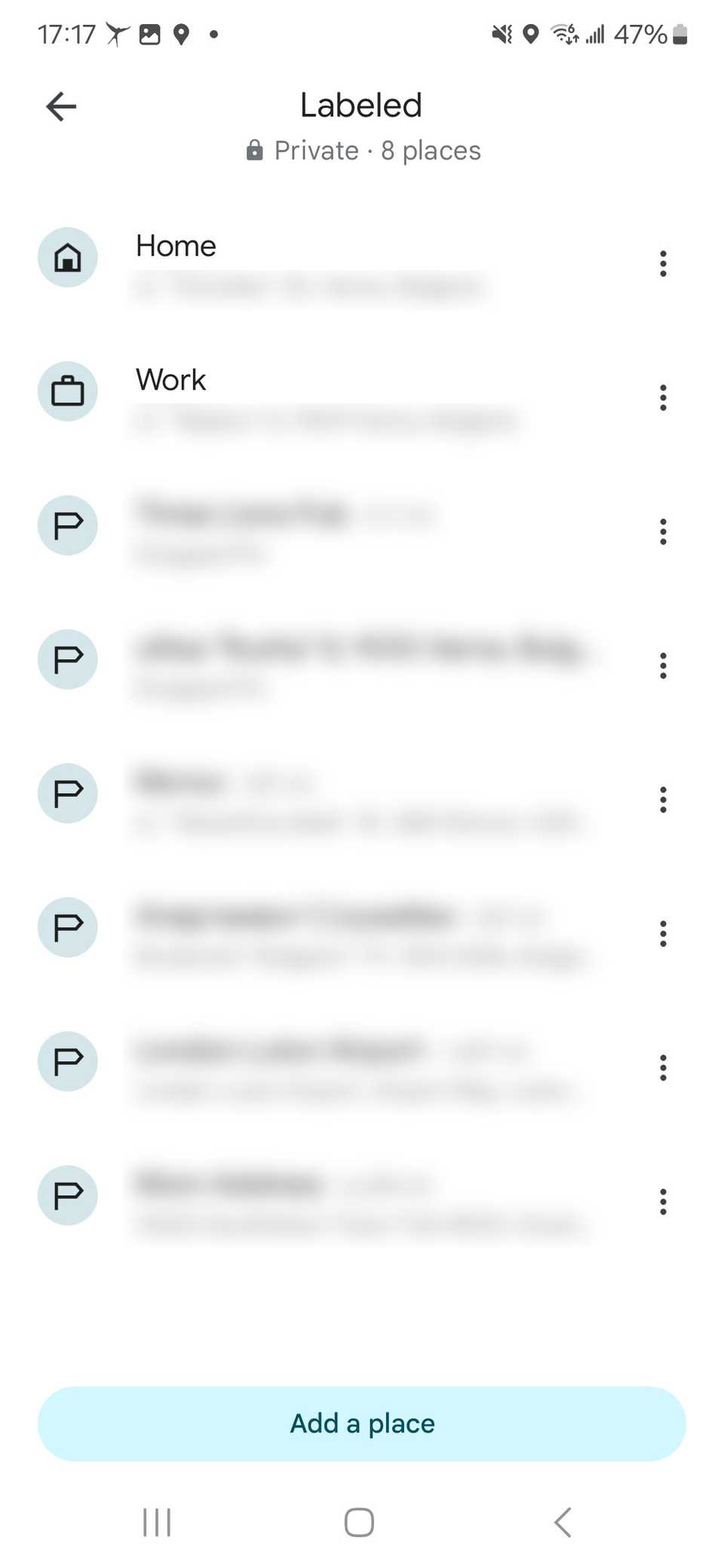Tap the Work briefcase icon
Image resolution: width=724 pixels, height=1568 pixels.
[x=67, y=391]
